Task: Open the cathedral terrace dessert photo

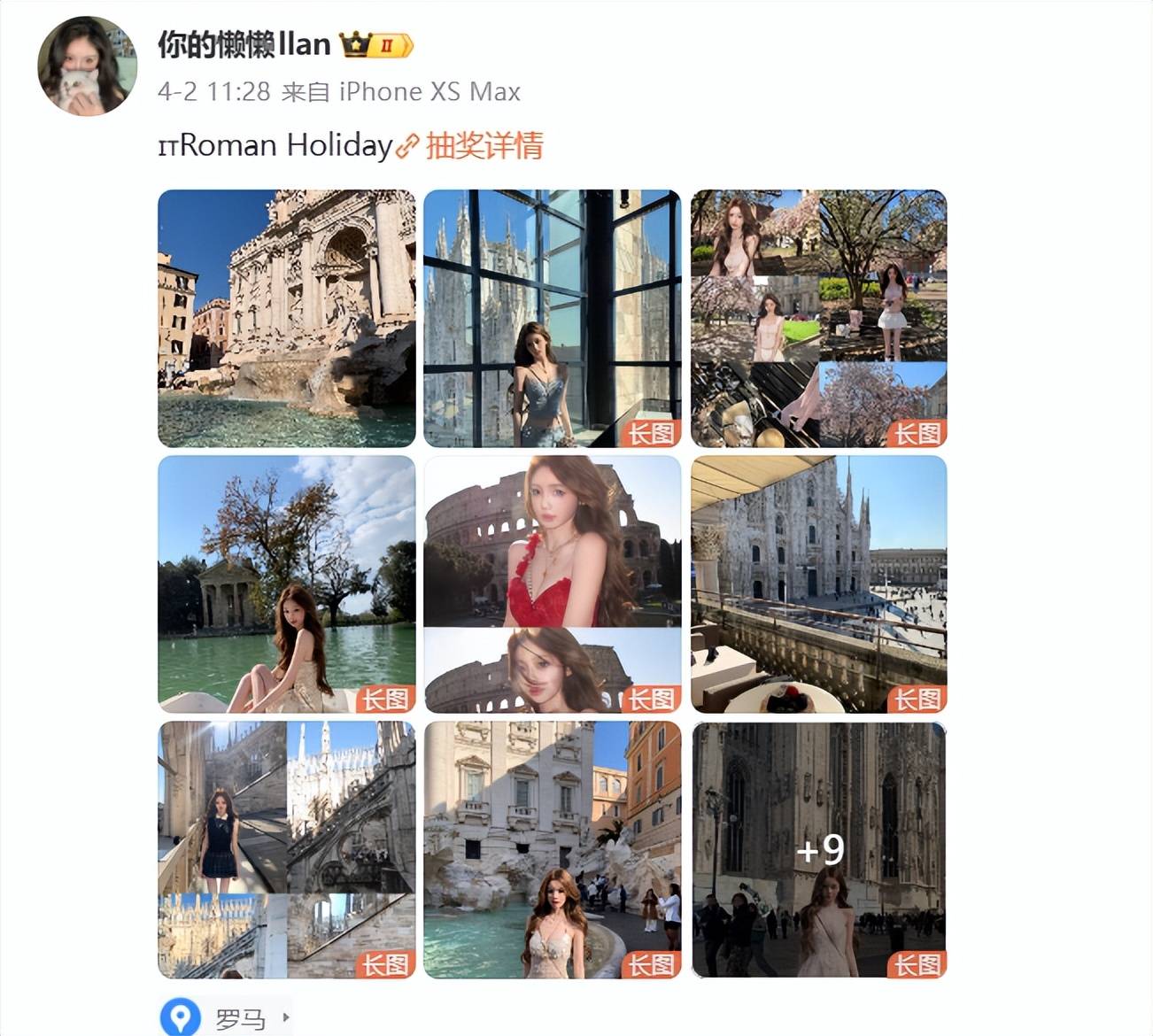Action: (x=818, y=584)
